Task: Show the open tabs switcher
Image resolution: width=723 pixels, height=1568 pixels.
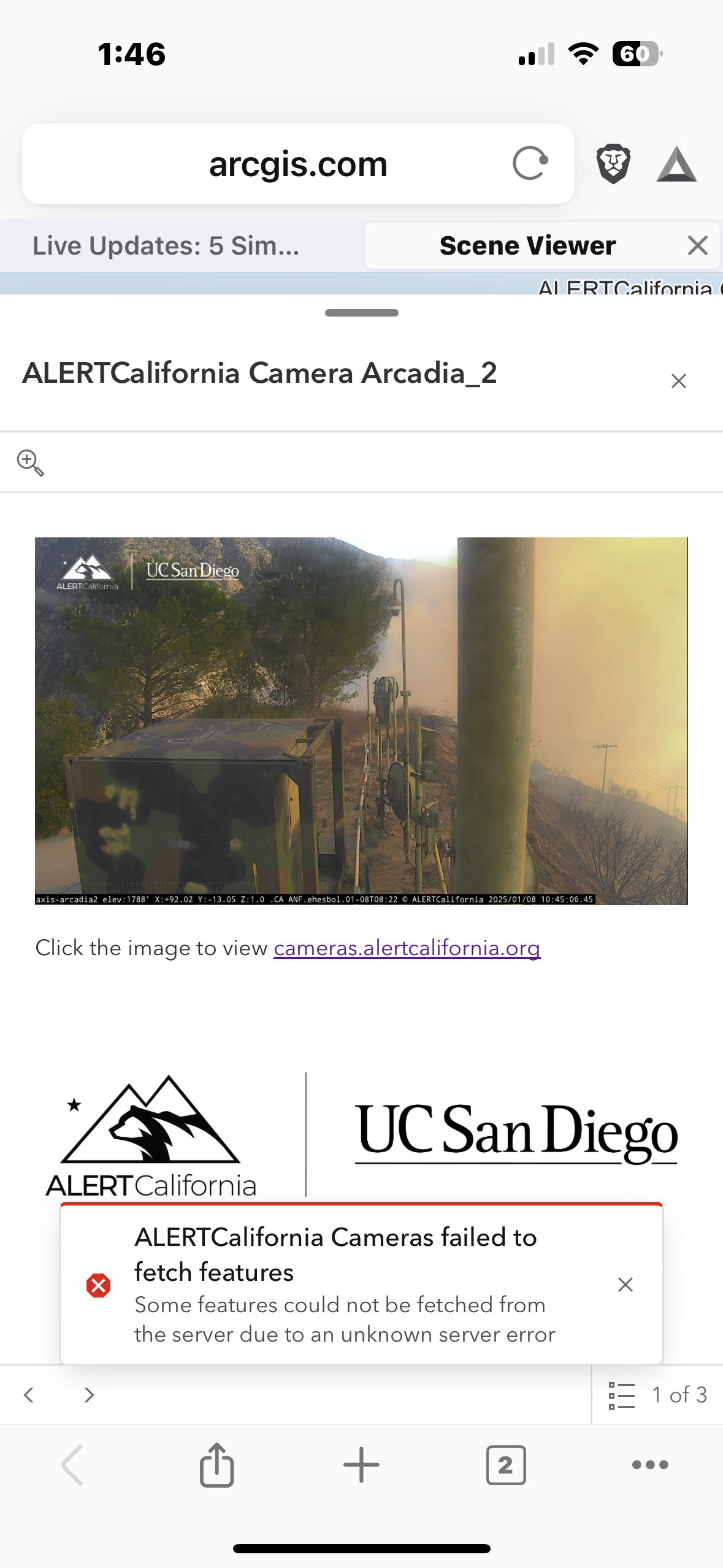Action: click(x=505, y=1465)
